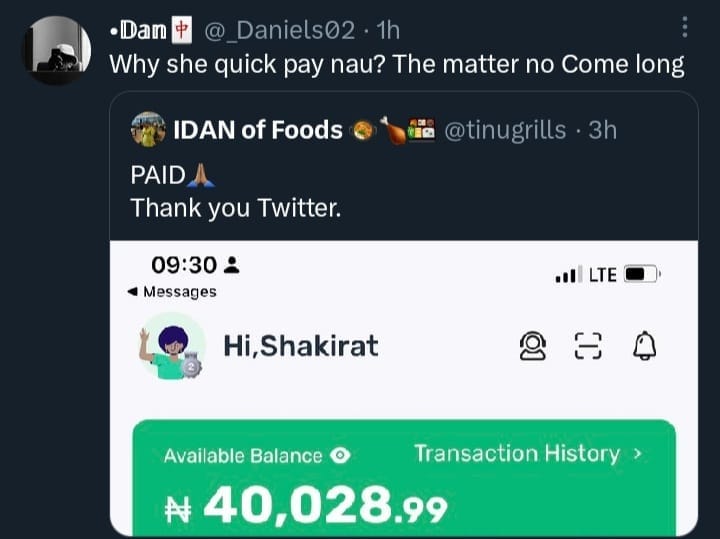
Task: Open the tweet's three-dot overflow menu
Action: (x=684, y=29)
